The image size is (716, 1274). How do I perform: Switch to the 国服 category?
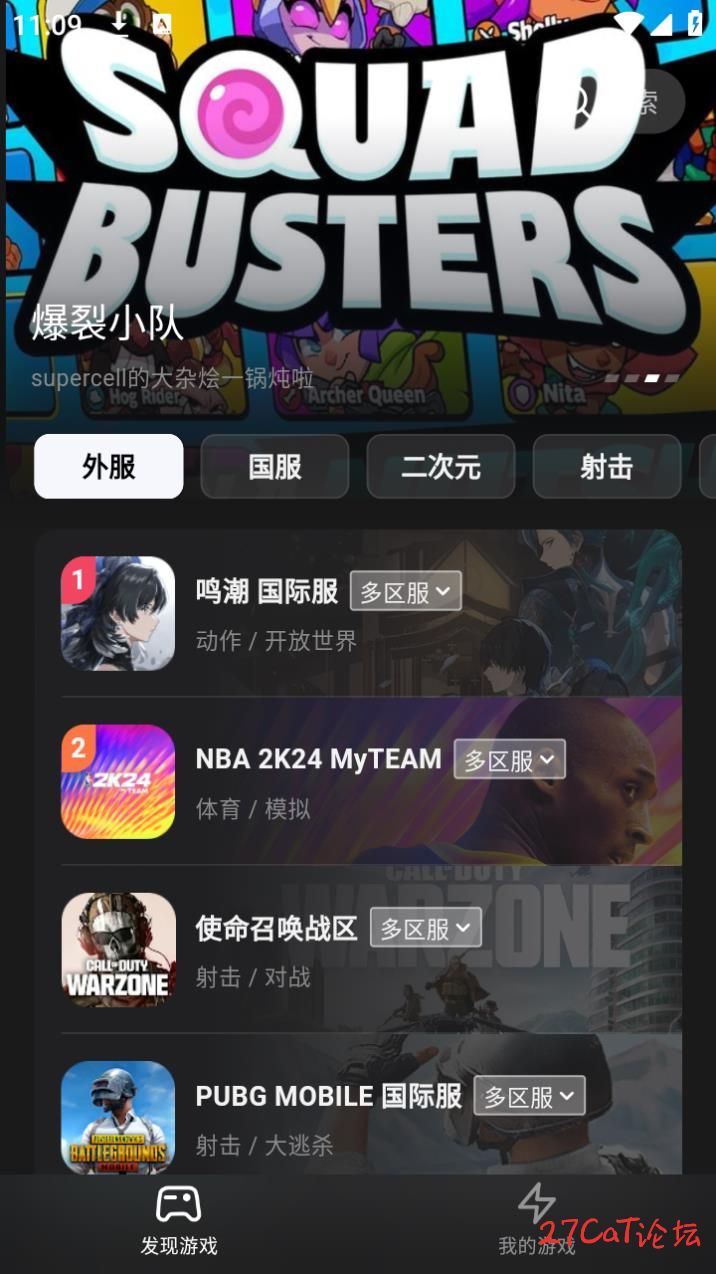[x=275, y=466]
